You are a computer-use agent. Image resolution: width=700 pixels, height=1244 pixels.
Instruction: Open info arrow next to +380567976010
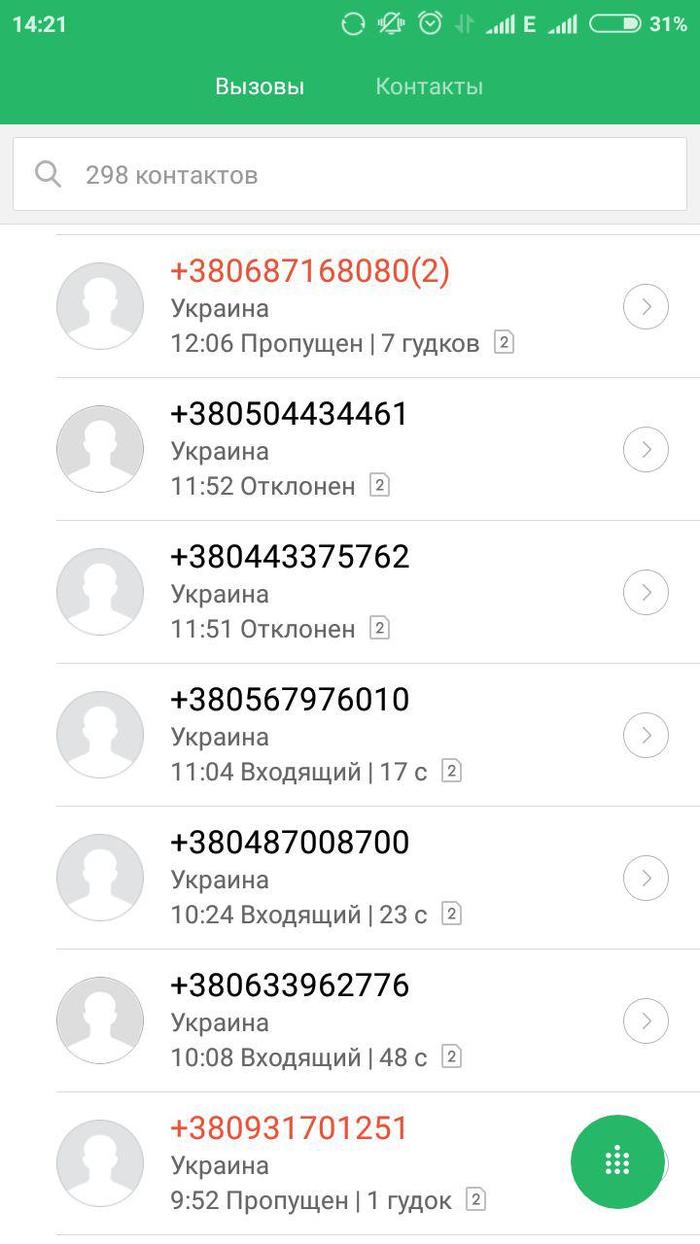[x=645, y=736]
